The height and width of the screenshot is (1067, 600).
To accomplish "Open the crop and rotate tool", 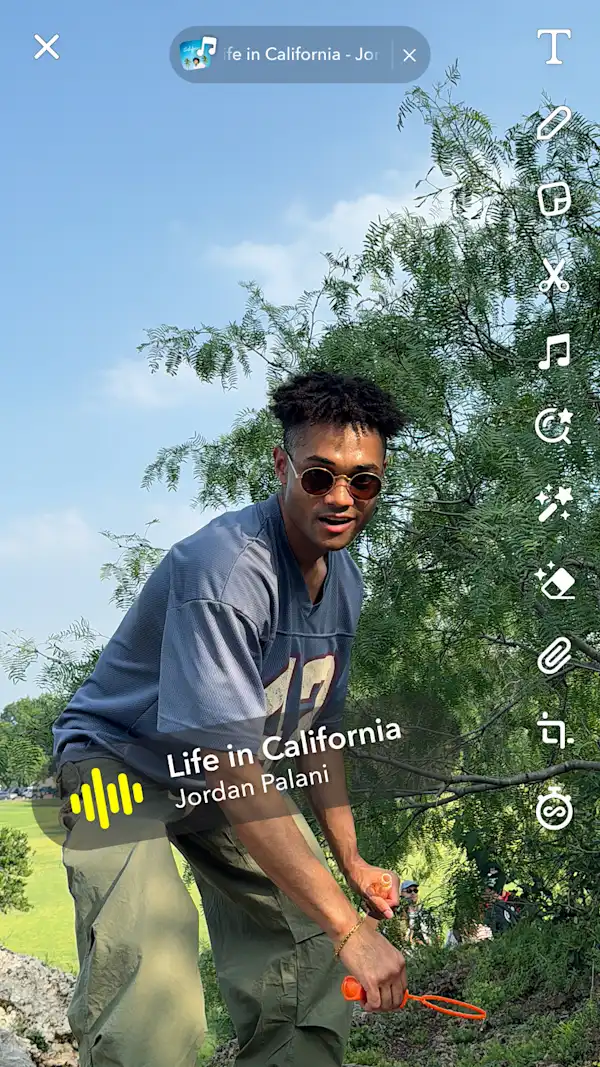I will pos(554,732).
